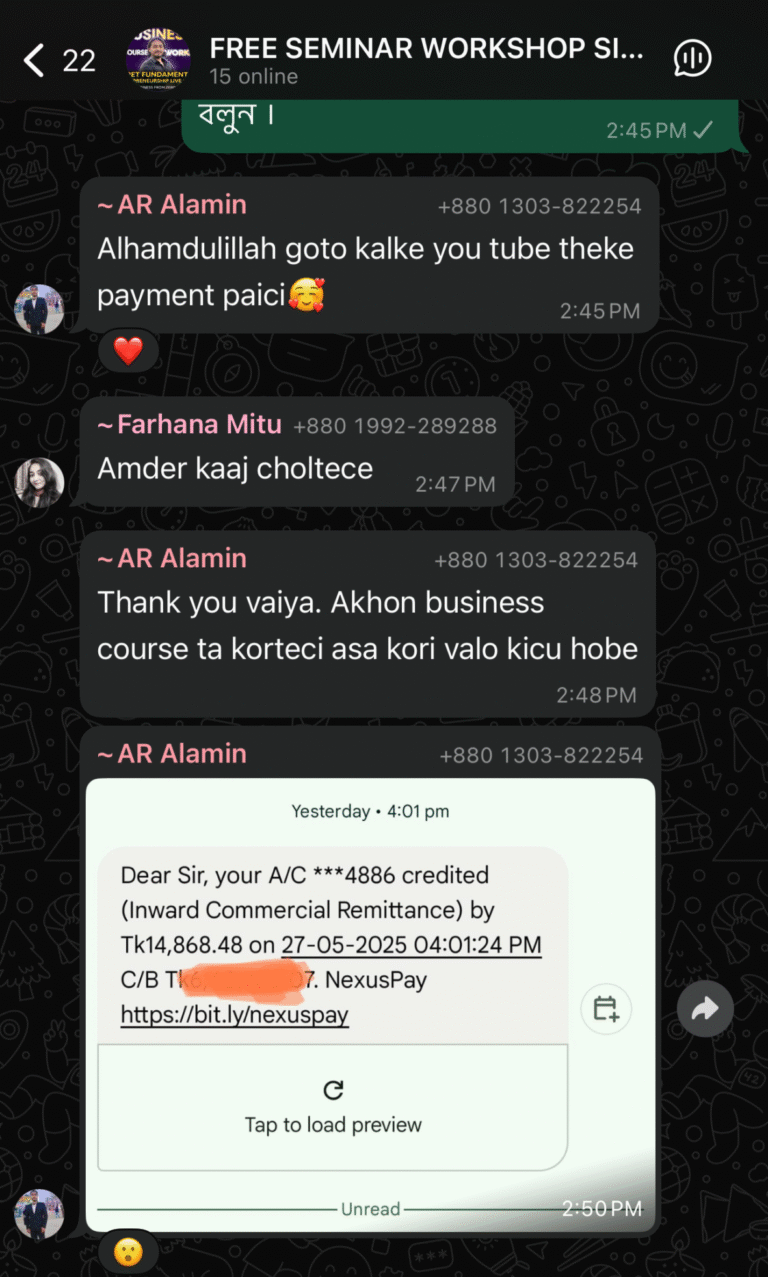
Task: Open the group profile picture
Action: 158,60
